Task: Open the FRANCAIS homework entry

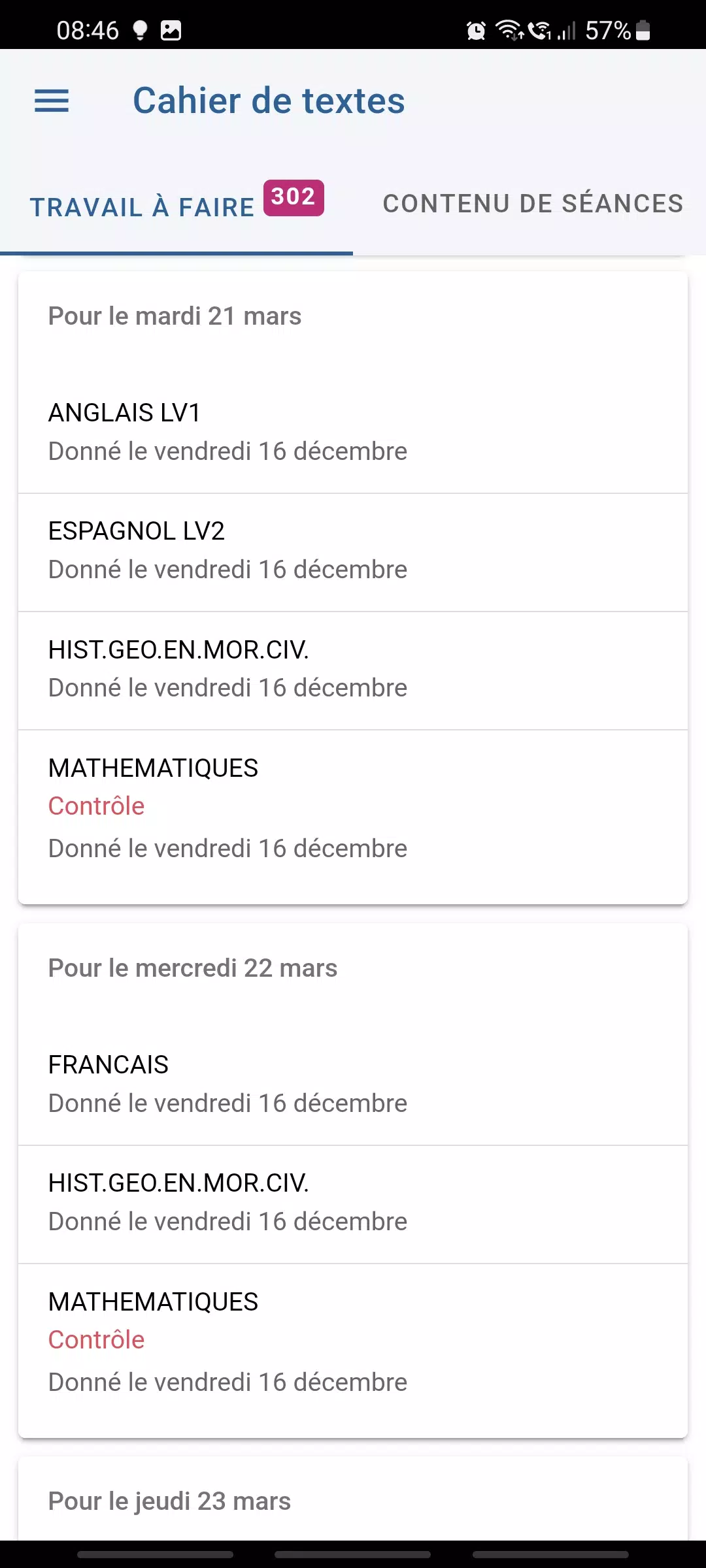Action: (353, 1085)
